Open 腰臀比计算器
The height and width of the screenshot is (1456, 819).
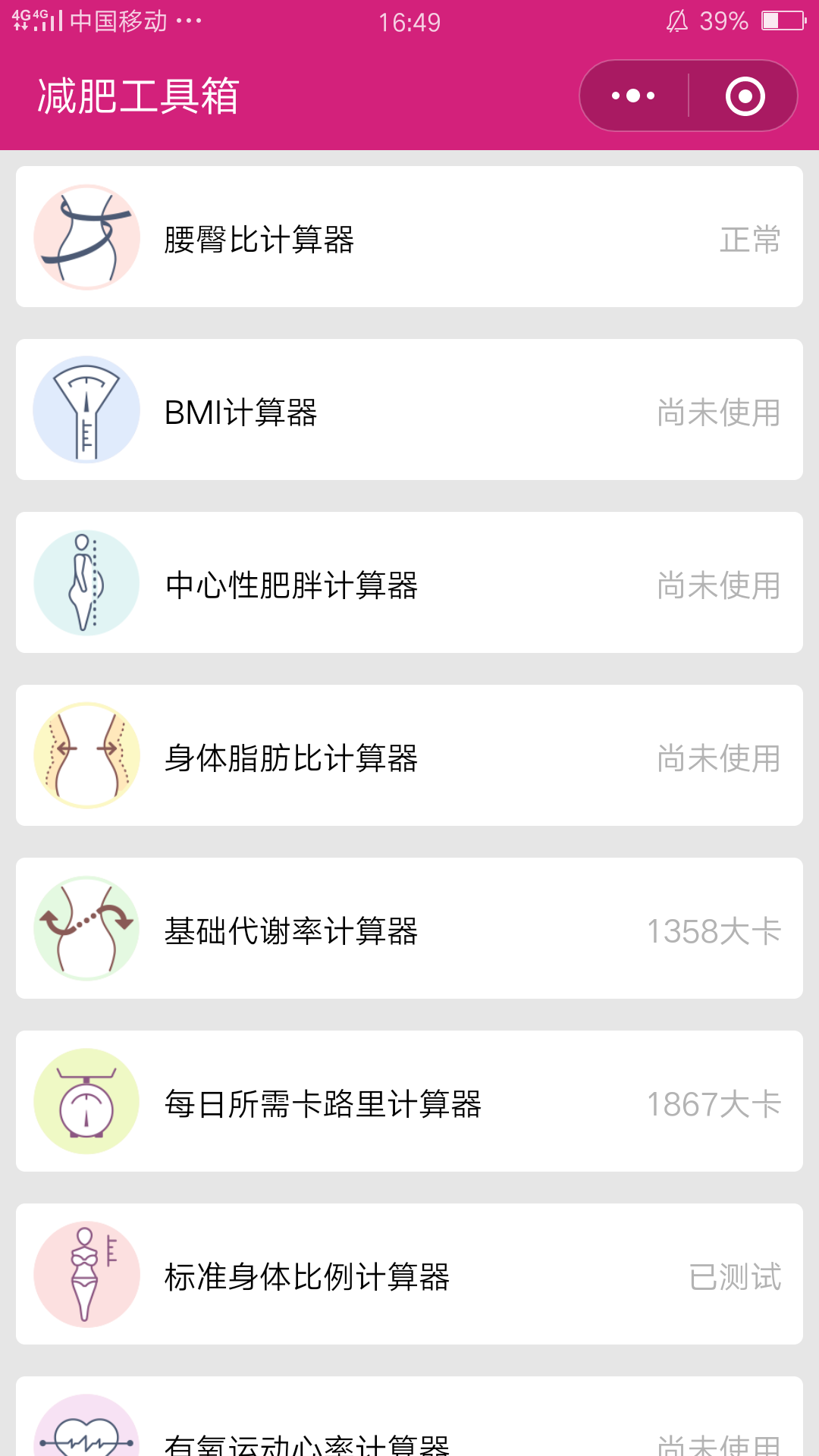click(x=409, y=237)
